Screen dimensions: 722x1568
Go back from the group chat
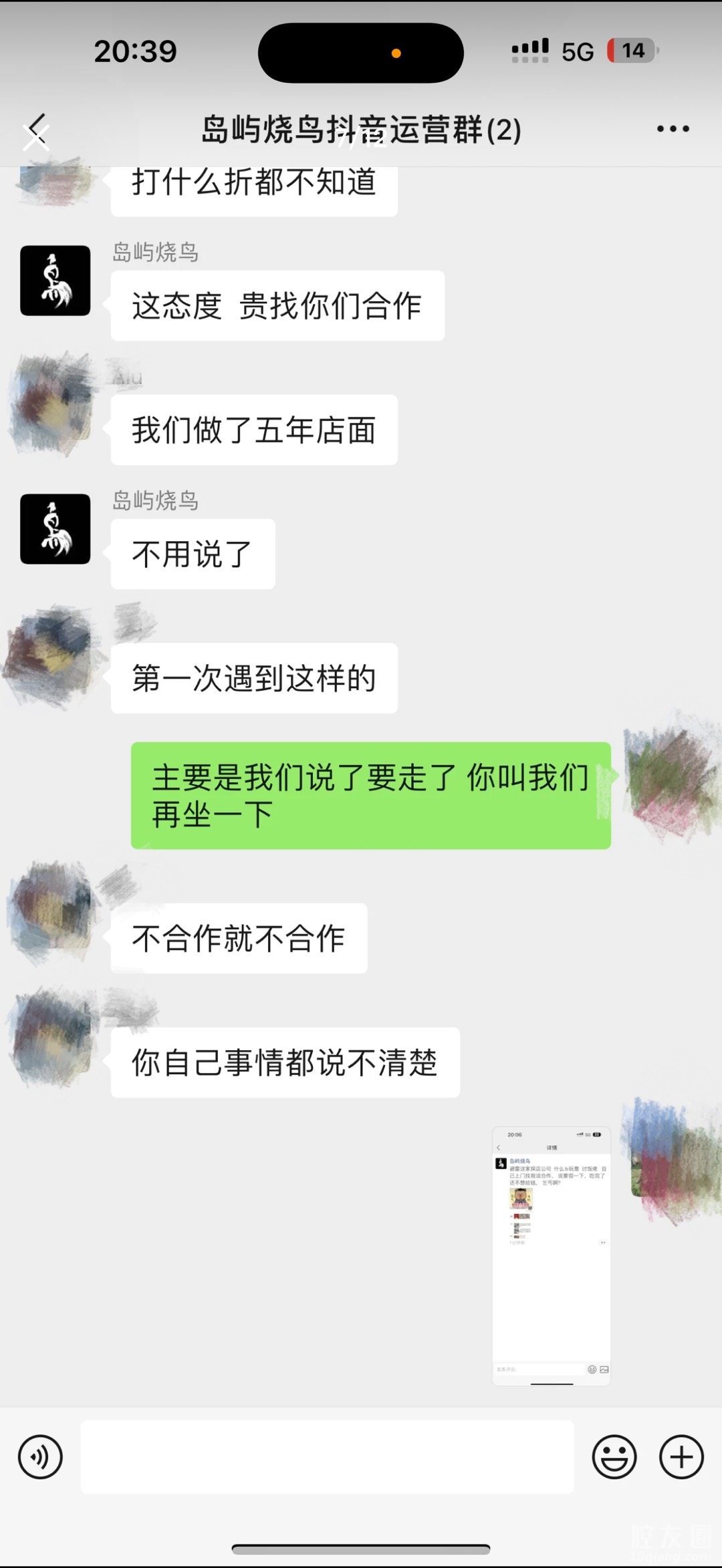pyautogui.click(x=37, y=130)
